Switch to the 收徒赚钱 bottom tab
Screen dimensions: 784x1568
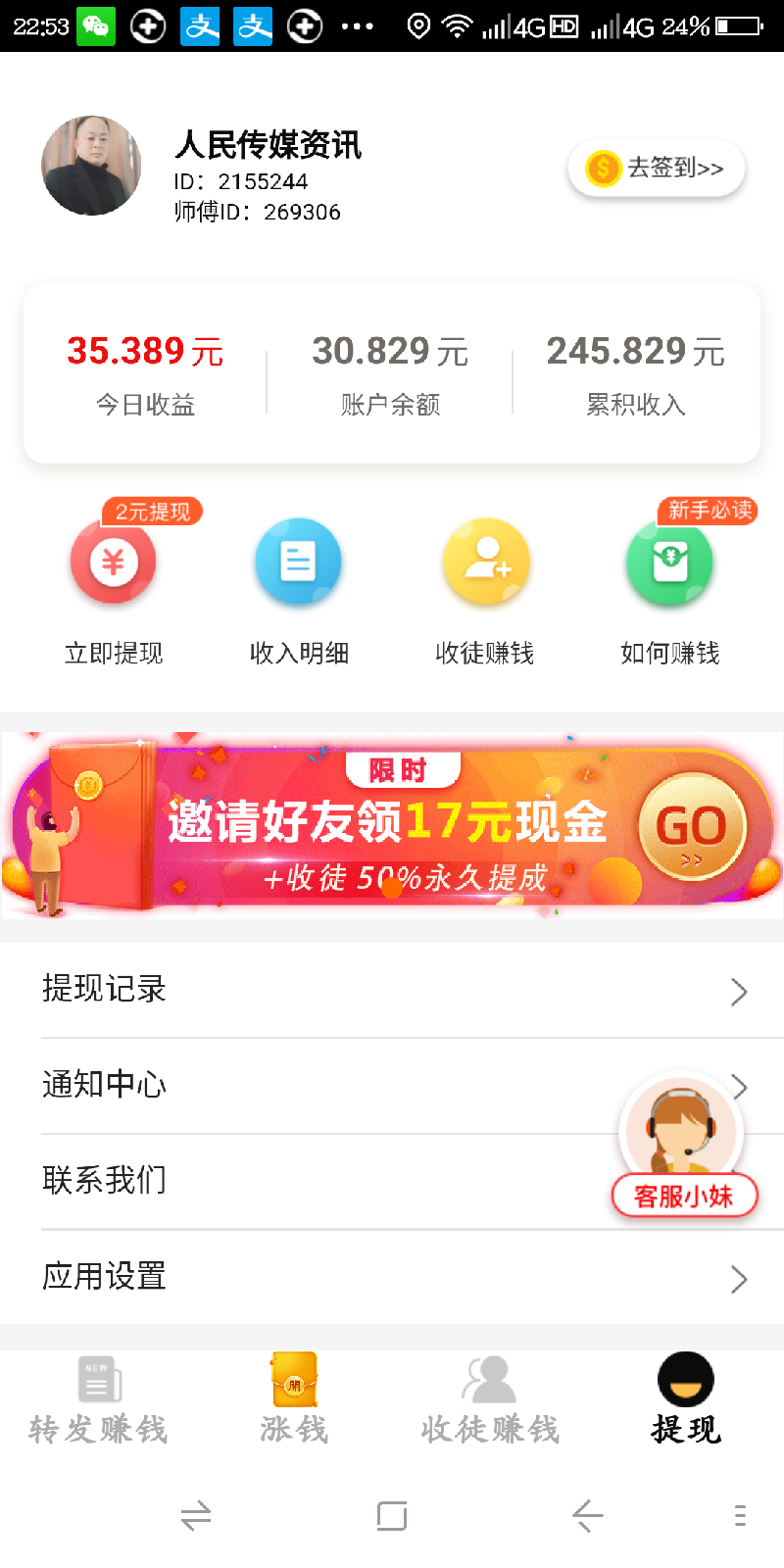click(490, 1403)
